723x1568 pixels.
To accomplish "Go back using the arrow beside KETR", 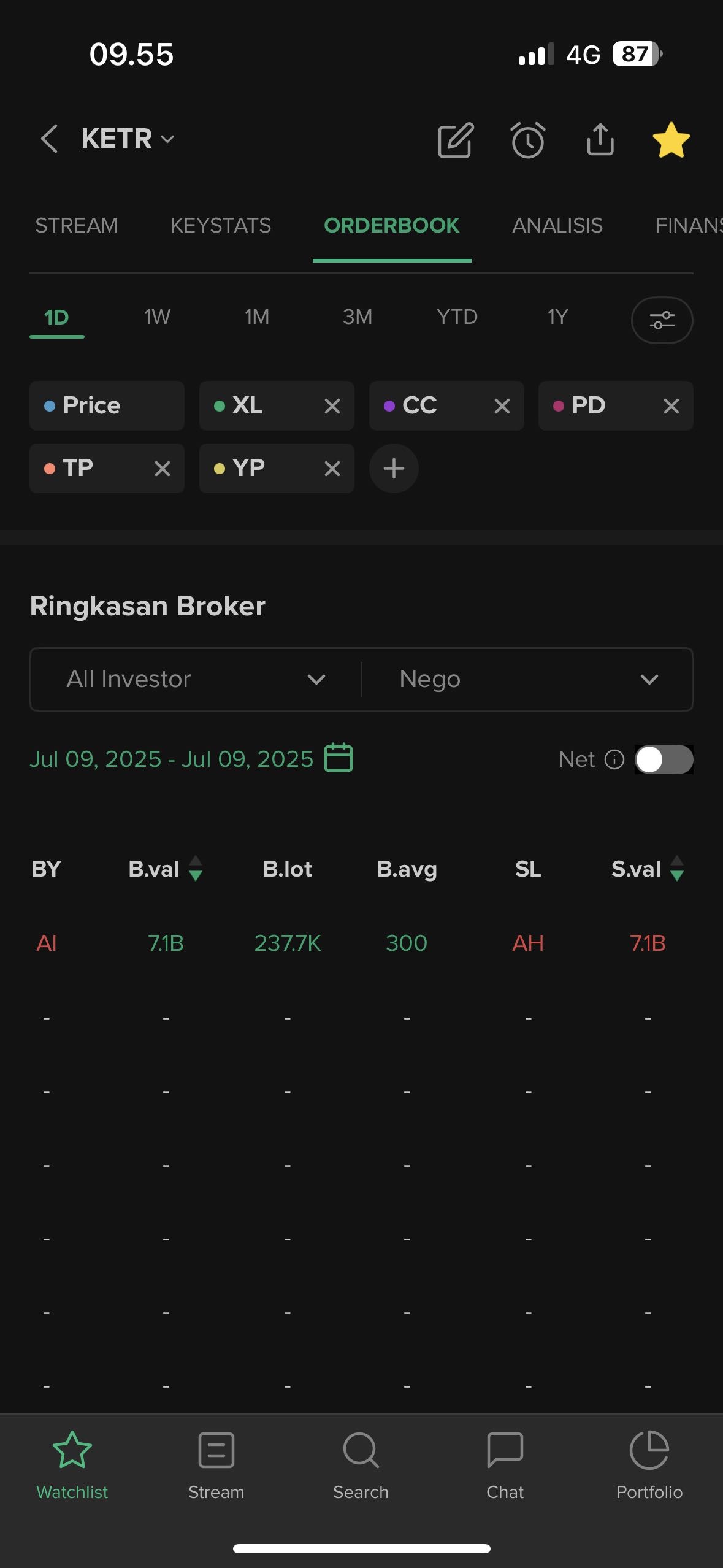I will [x=49, y=139].
